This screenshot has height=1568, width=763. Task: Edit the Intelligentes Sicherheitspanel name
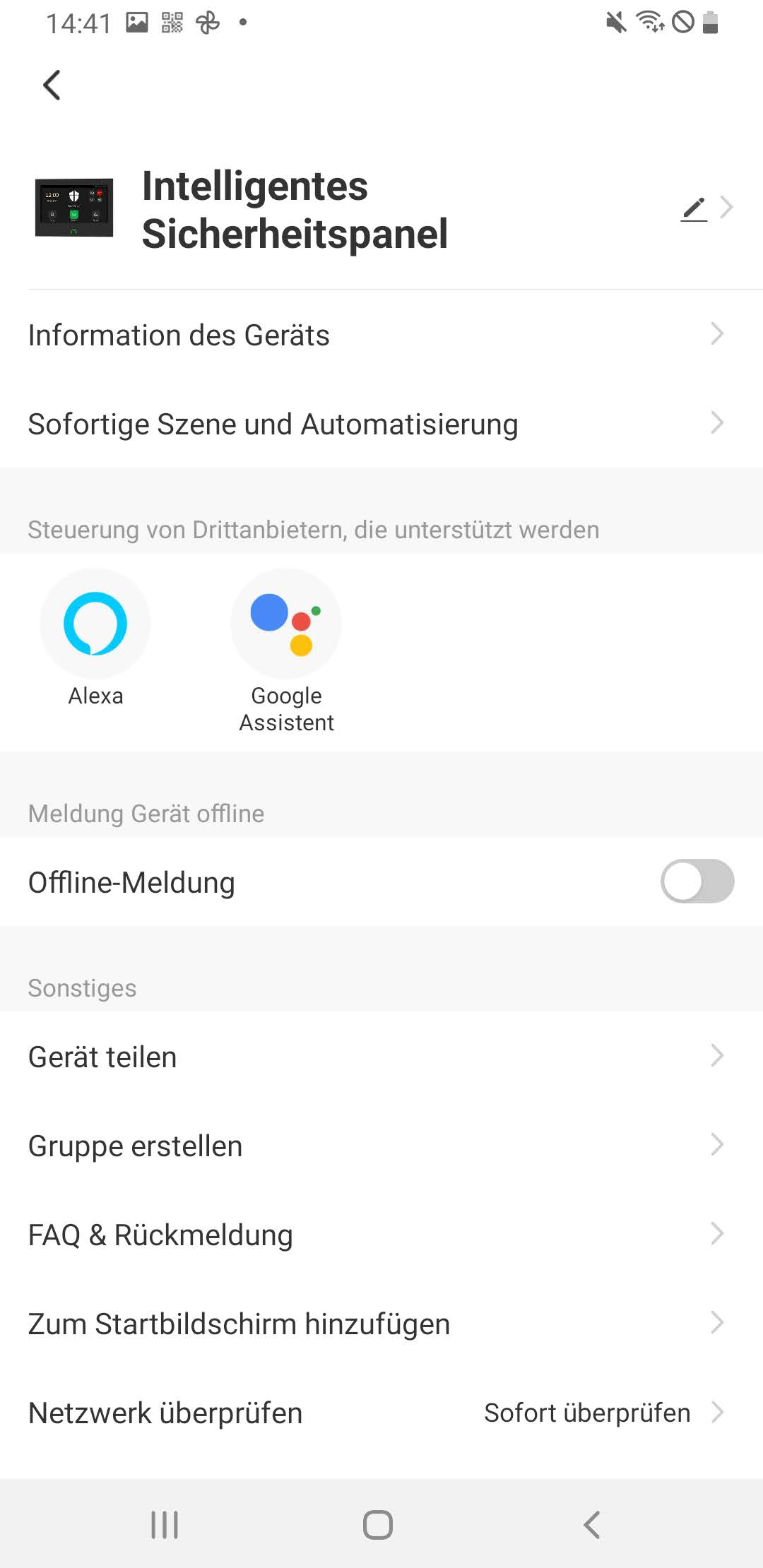(x=694, y=209)
